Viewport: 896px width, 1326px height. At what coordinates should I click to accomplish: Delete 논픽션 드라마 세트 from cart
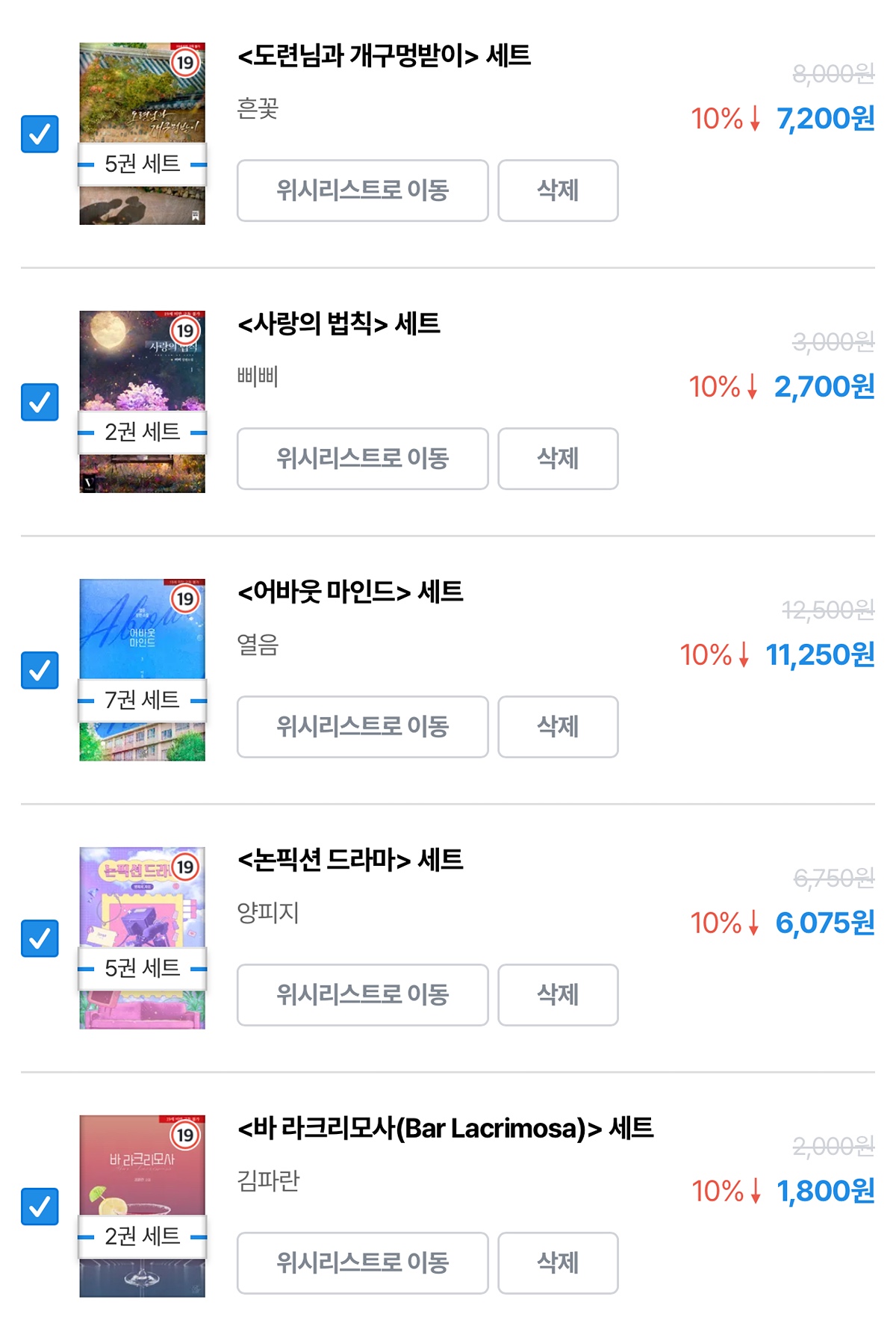point(558,995)
